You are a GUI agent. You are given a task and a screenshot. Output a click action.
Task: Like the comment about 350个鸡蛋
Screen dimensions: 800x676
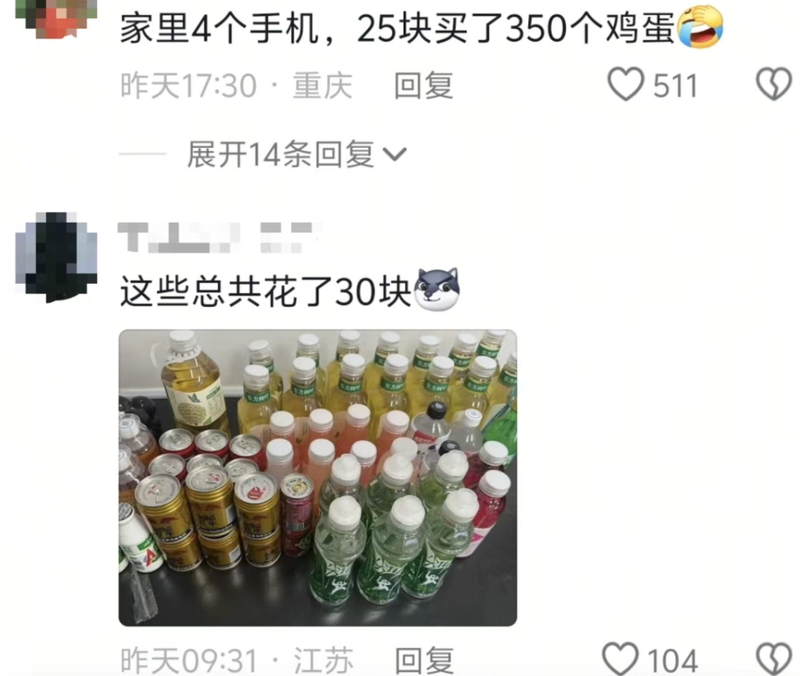click(x=627, y=86)
